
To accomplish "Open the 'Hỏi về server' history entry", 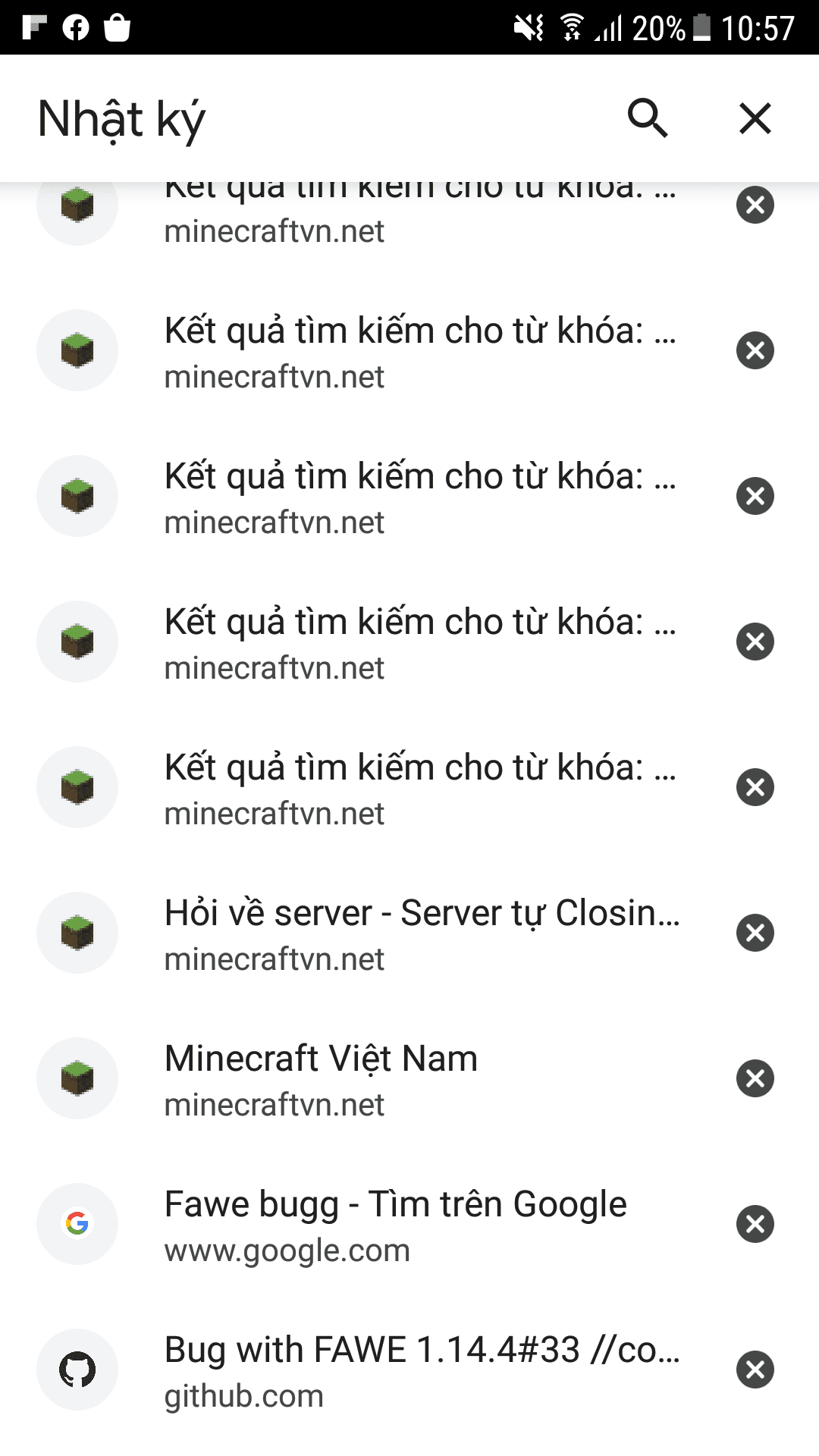I will coord(421,934).
